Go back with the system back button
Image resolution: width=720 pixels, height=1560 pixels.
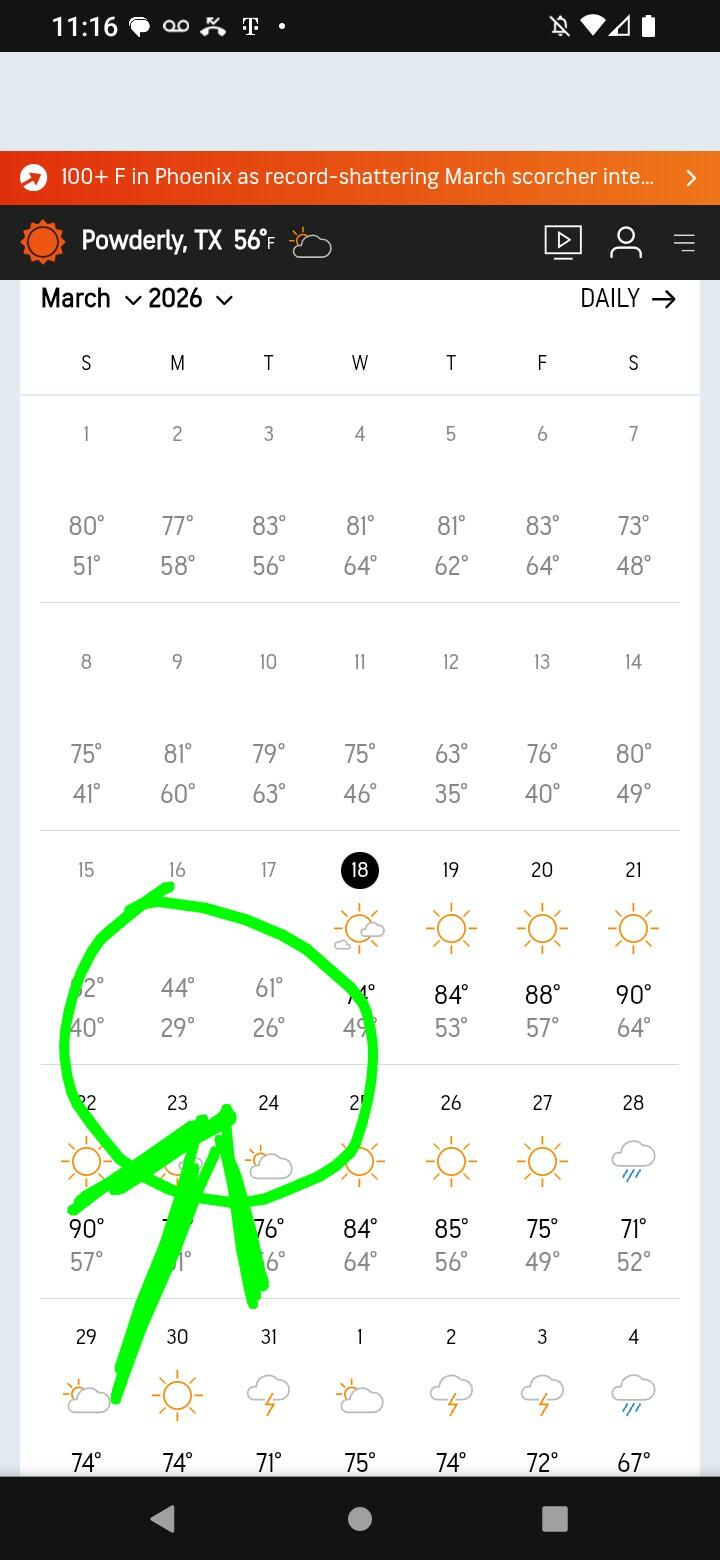click(162, 1518)
